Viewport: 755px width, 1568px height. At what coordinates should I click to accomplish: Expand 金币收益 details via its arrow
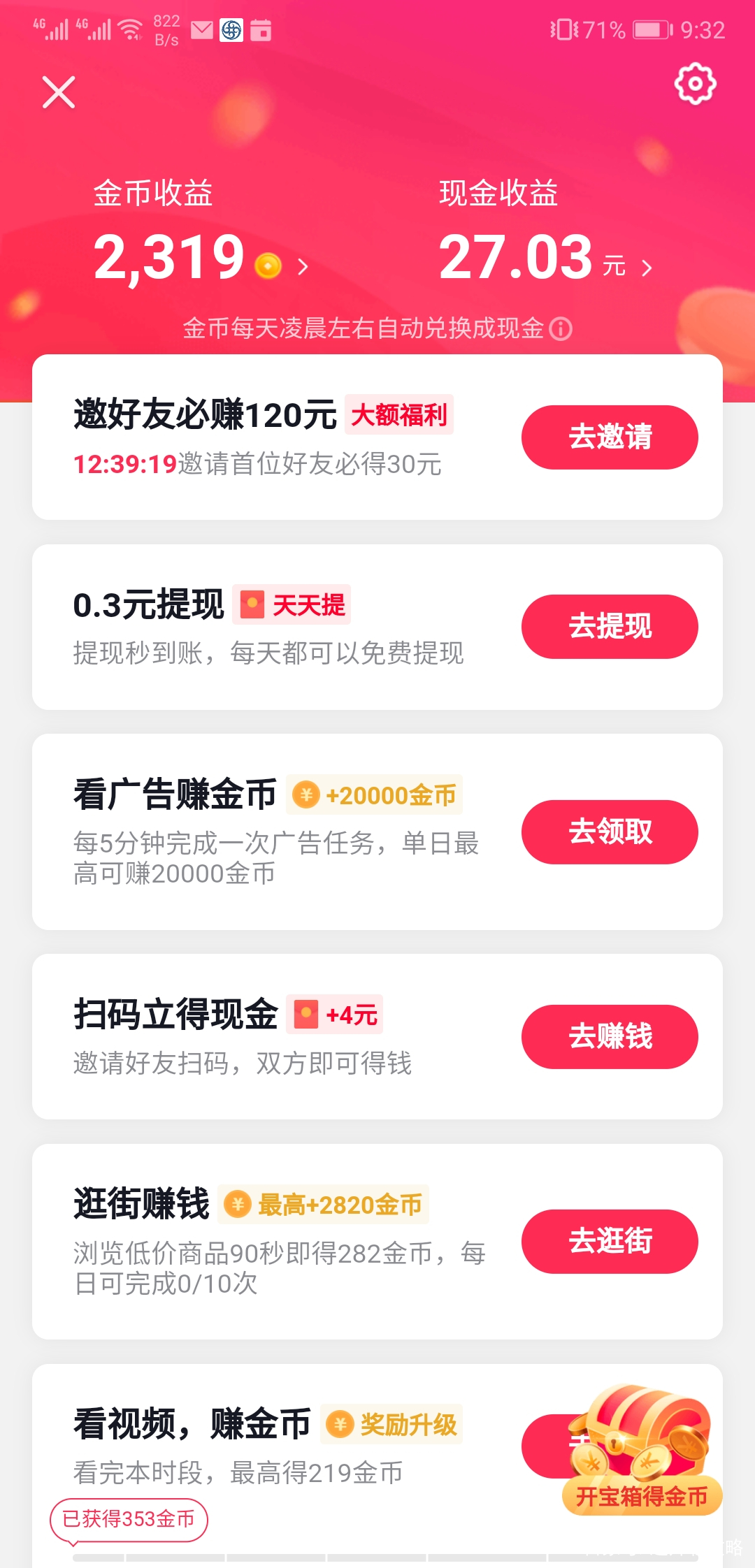coord(303,267)
